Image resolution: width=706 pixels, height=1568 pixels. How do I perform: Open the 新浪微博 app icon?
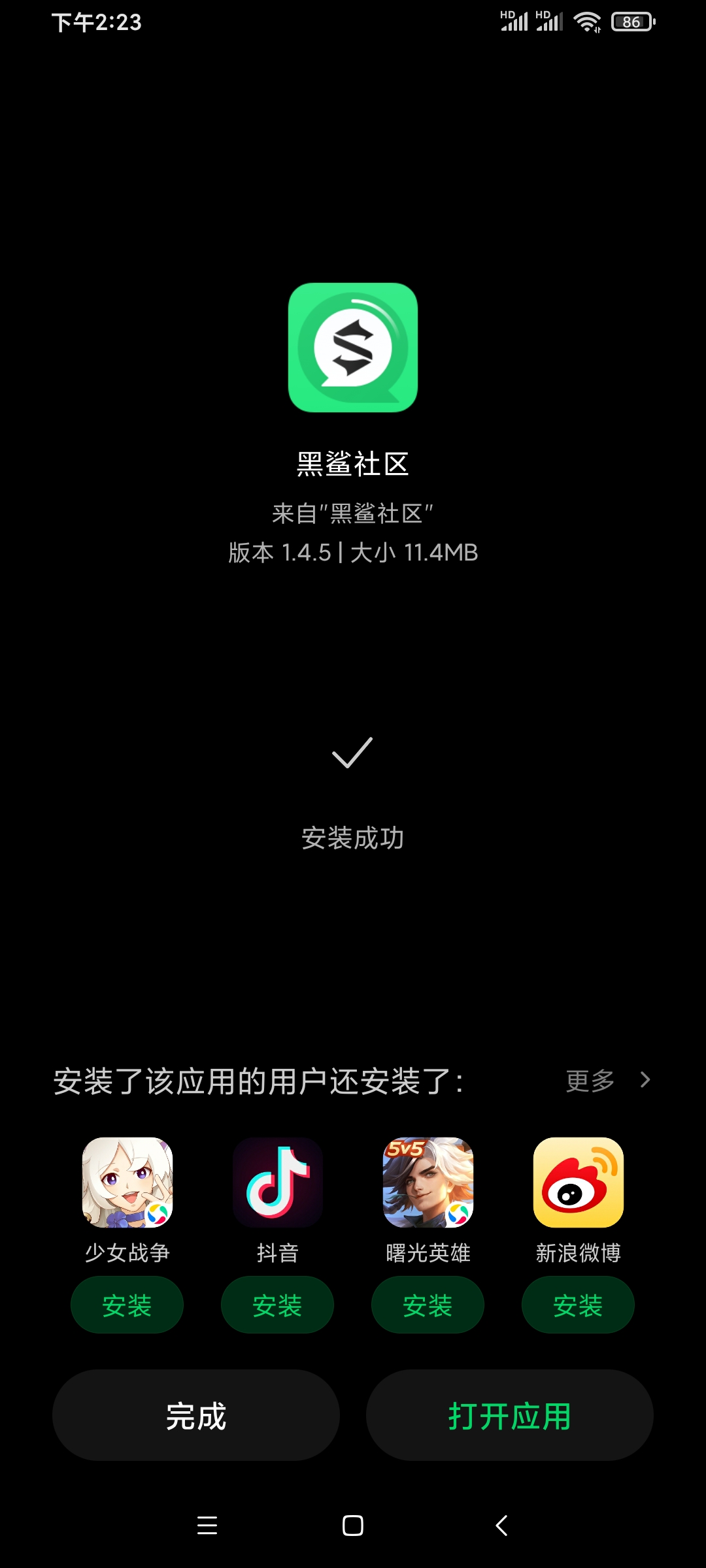[579, 1183]
